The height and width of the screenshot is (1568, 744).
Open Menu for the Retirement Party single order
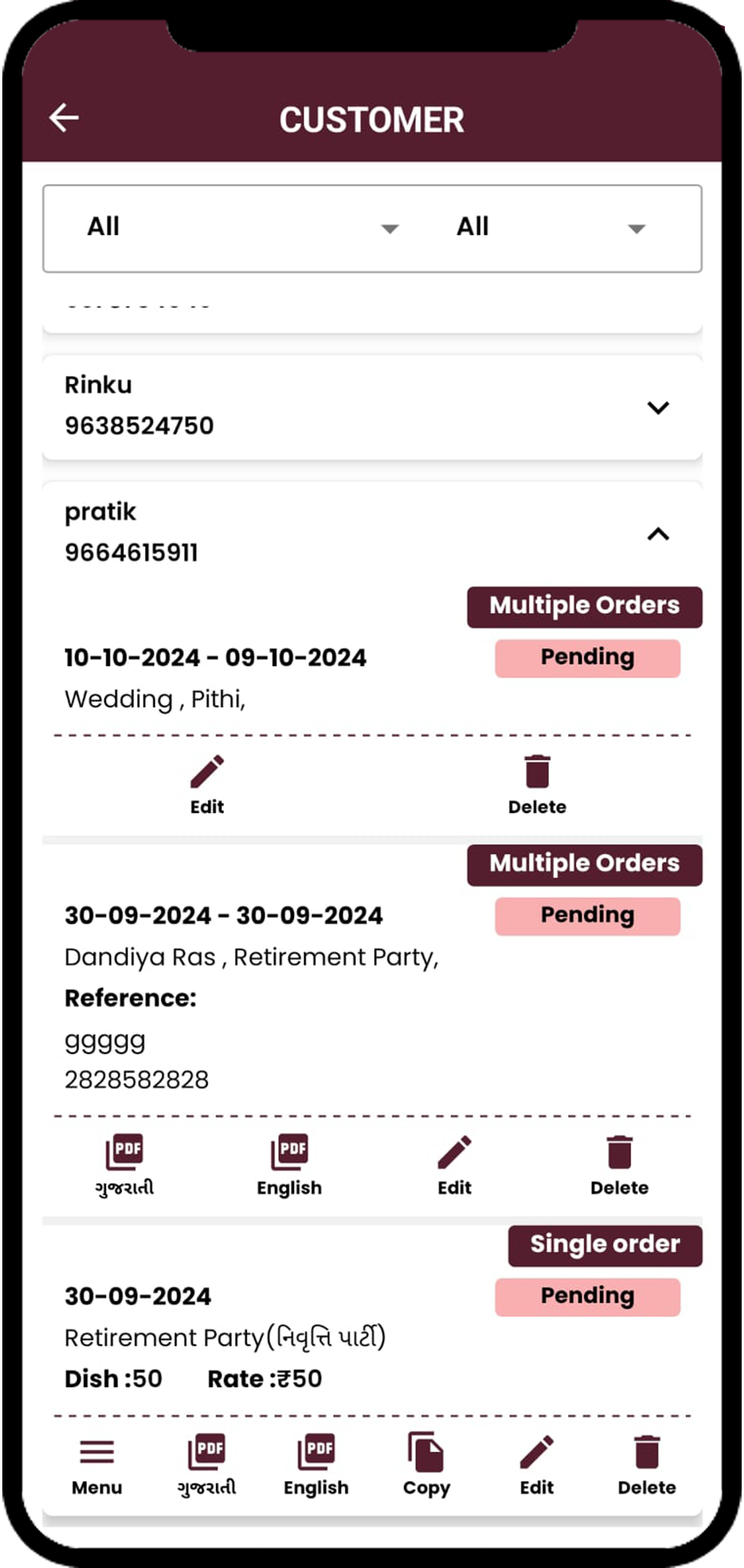tap(97, 1463)
